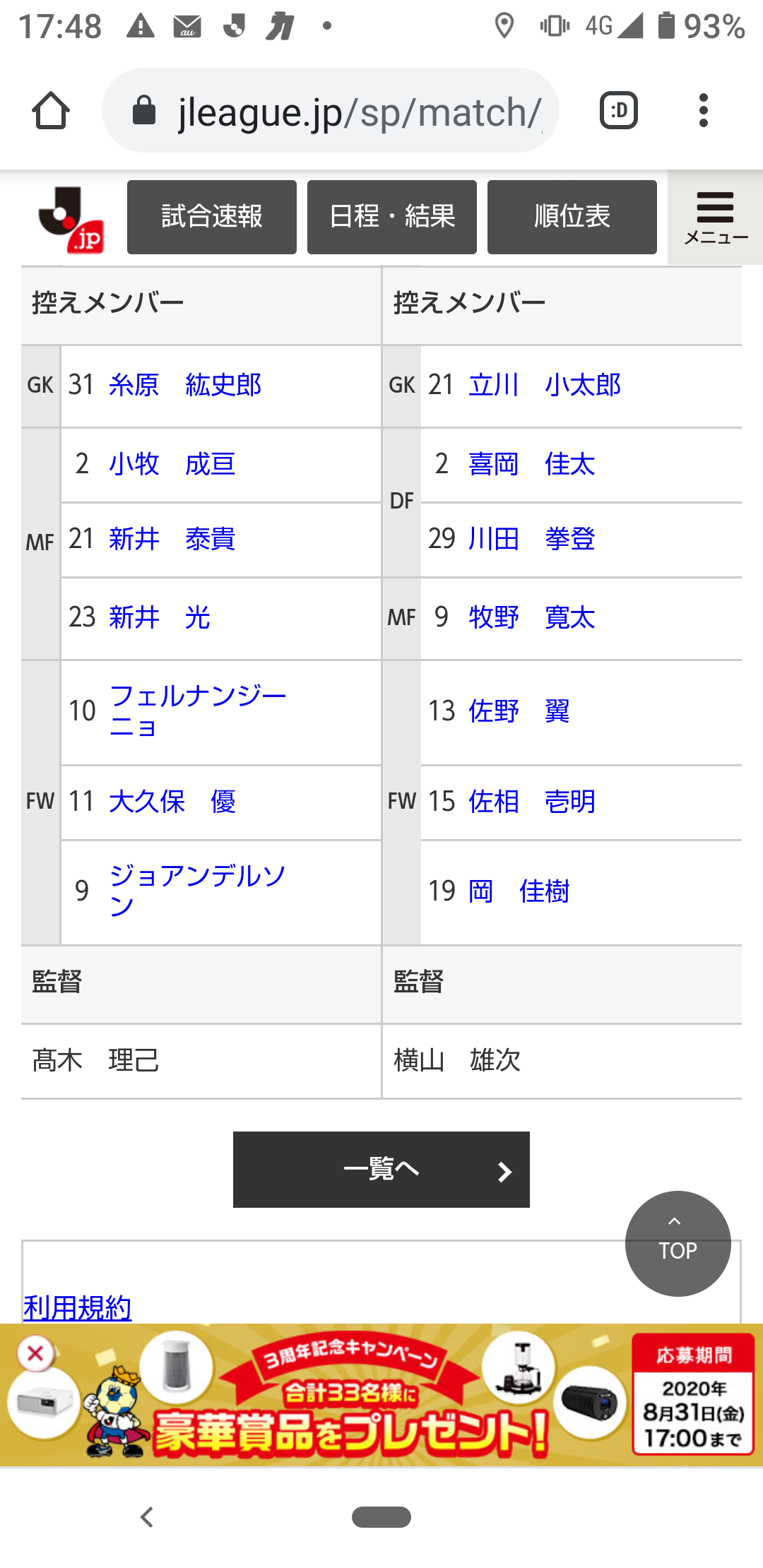Screen dimensions: 763x1568
Task: Open the tab switcher
Action: click(618, 111)
